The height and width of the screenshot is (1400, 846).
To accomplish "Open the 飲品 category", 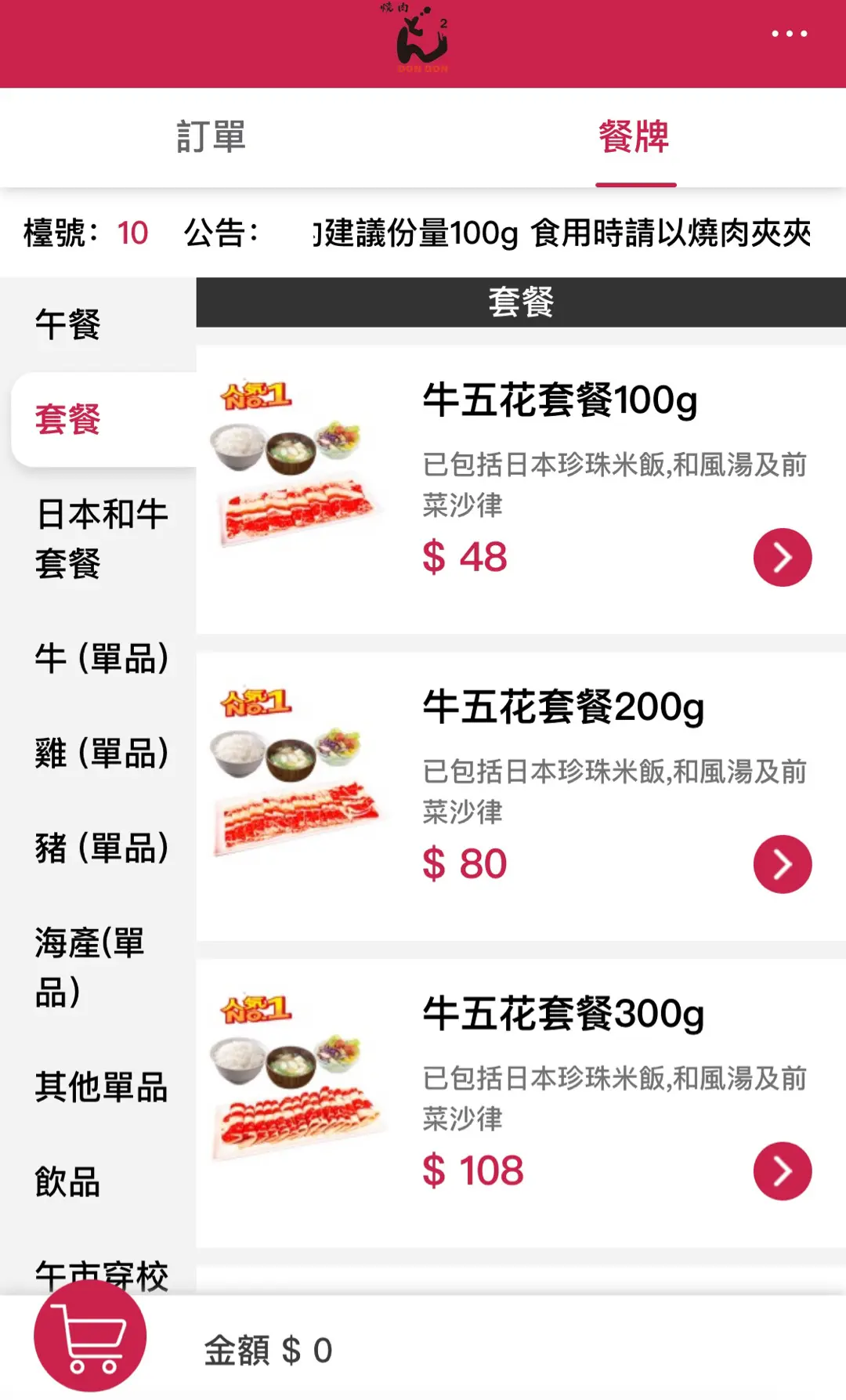I will point(68,1181).
